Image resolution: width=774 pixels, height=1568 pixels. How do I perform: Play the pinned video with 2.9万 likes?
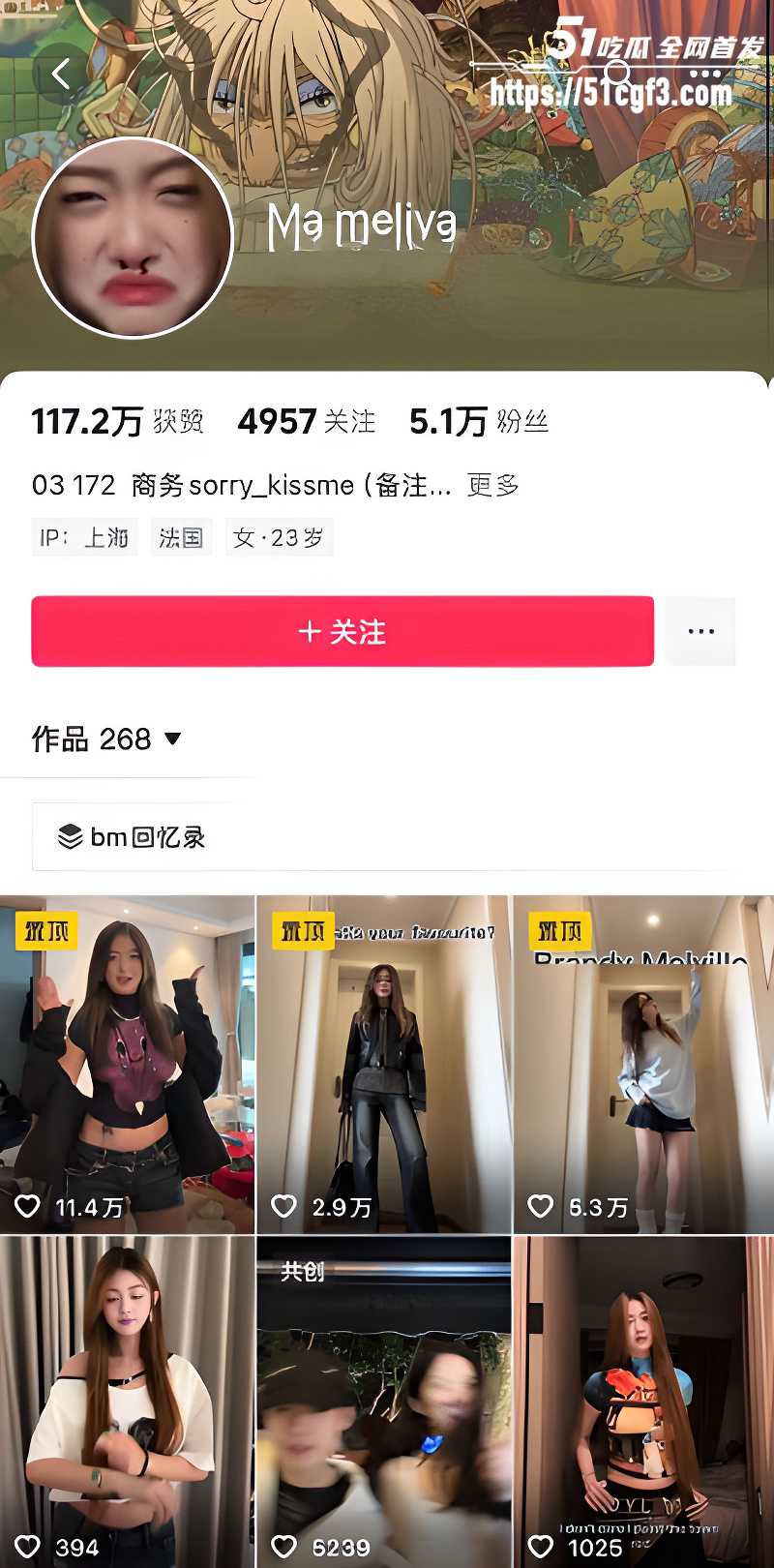[384, 1064]
